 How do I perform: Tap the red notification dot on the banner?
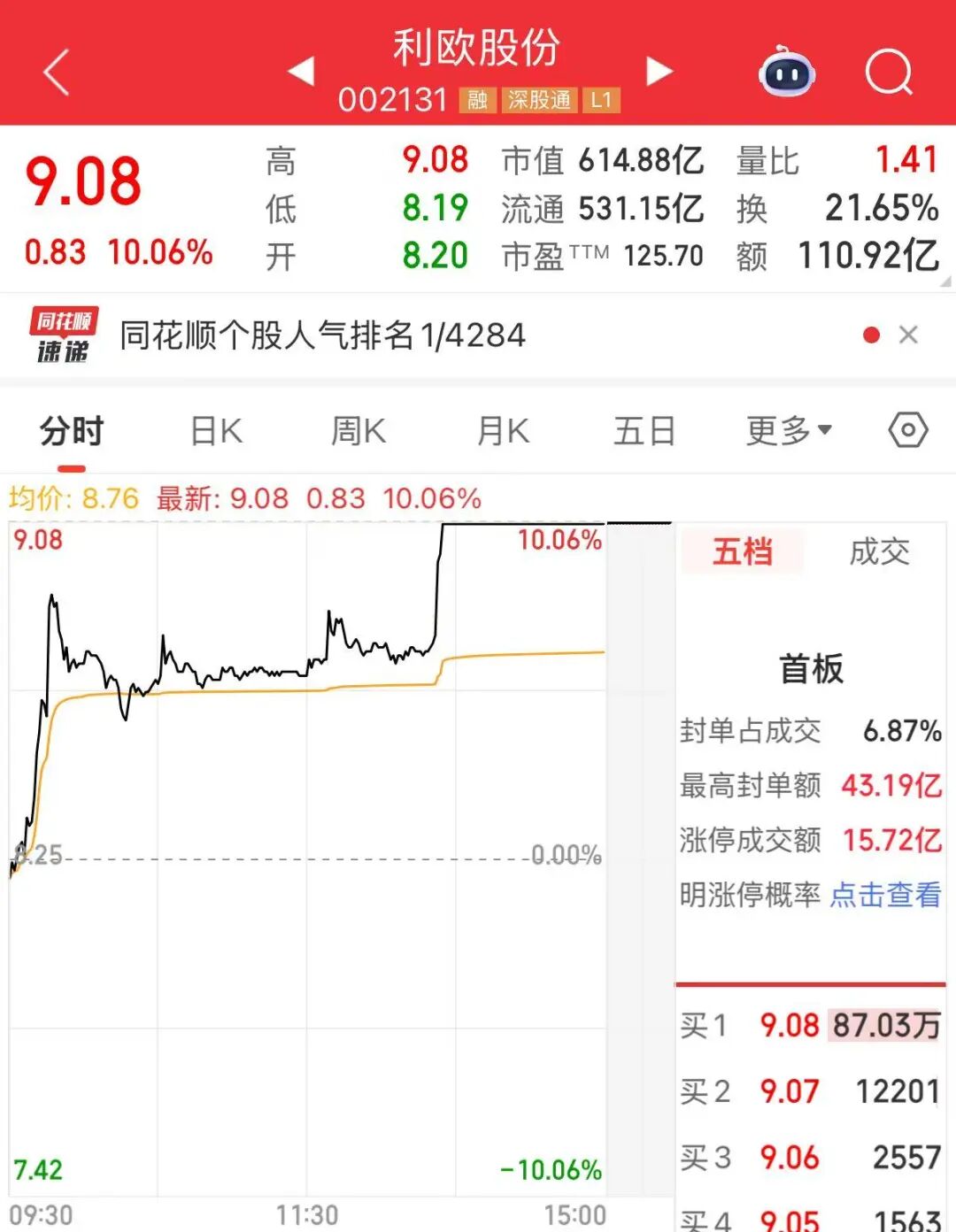[x=873, y=335]
